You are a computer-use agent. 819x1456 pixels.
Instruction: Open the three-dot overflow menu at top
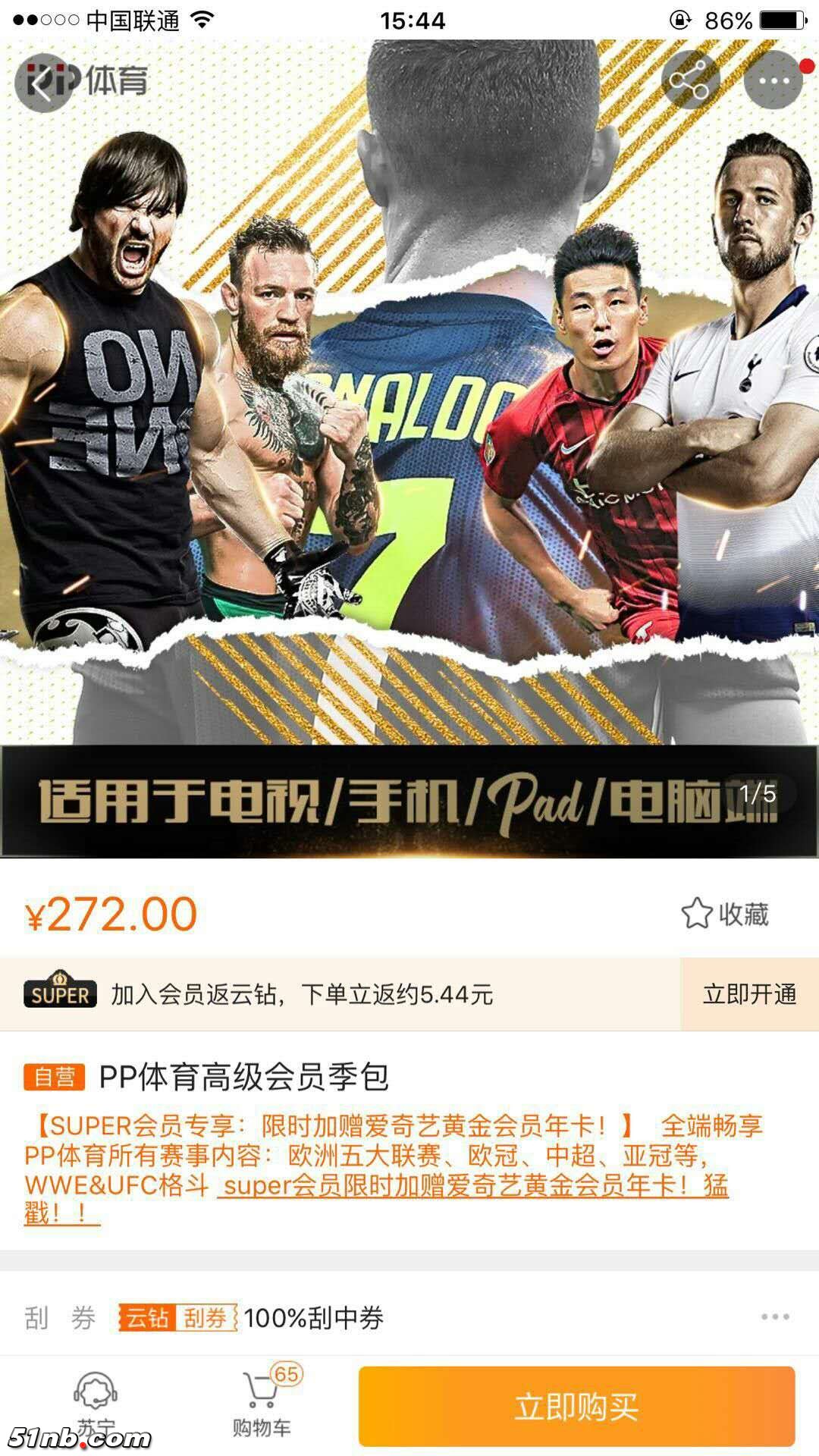click(773, 81)
